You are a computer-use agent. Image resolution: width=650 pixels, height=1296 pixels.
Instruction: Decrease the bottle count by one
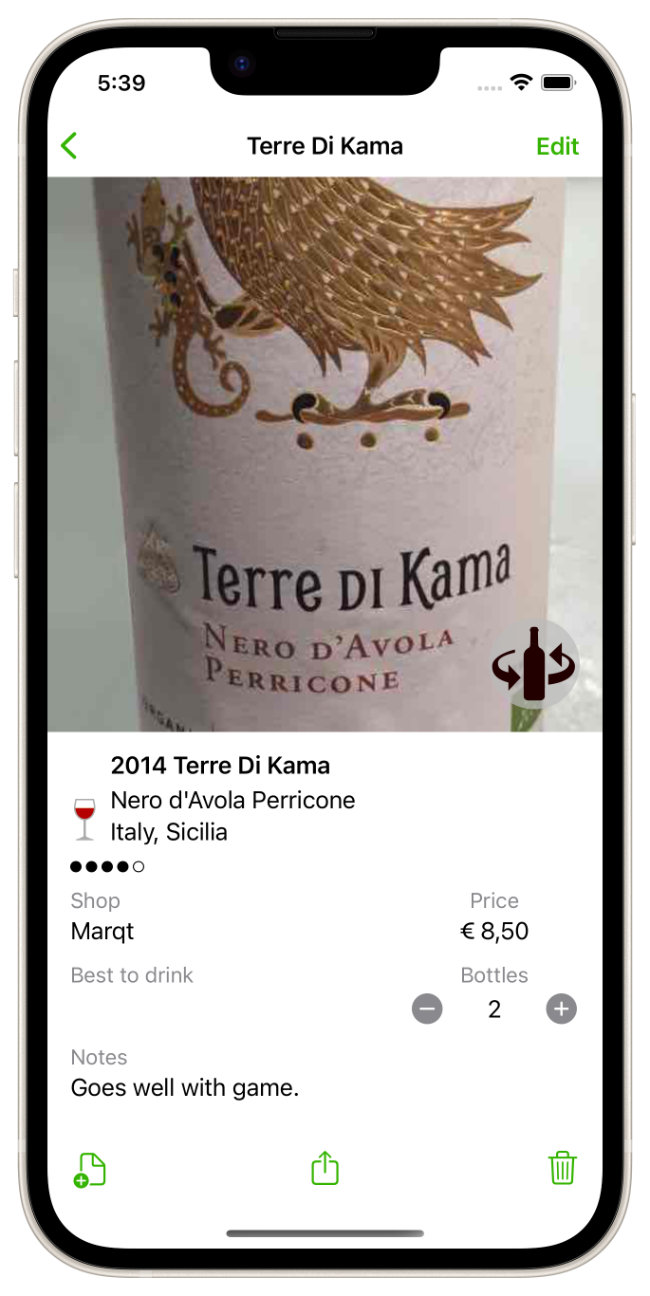[x=427, y=1009]
